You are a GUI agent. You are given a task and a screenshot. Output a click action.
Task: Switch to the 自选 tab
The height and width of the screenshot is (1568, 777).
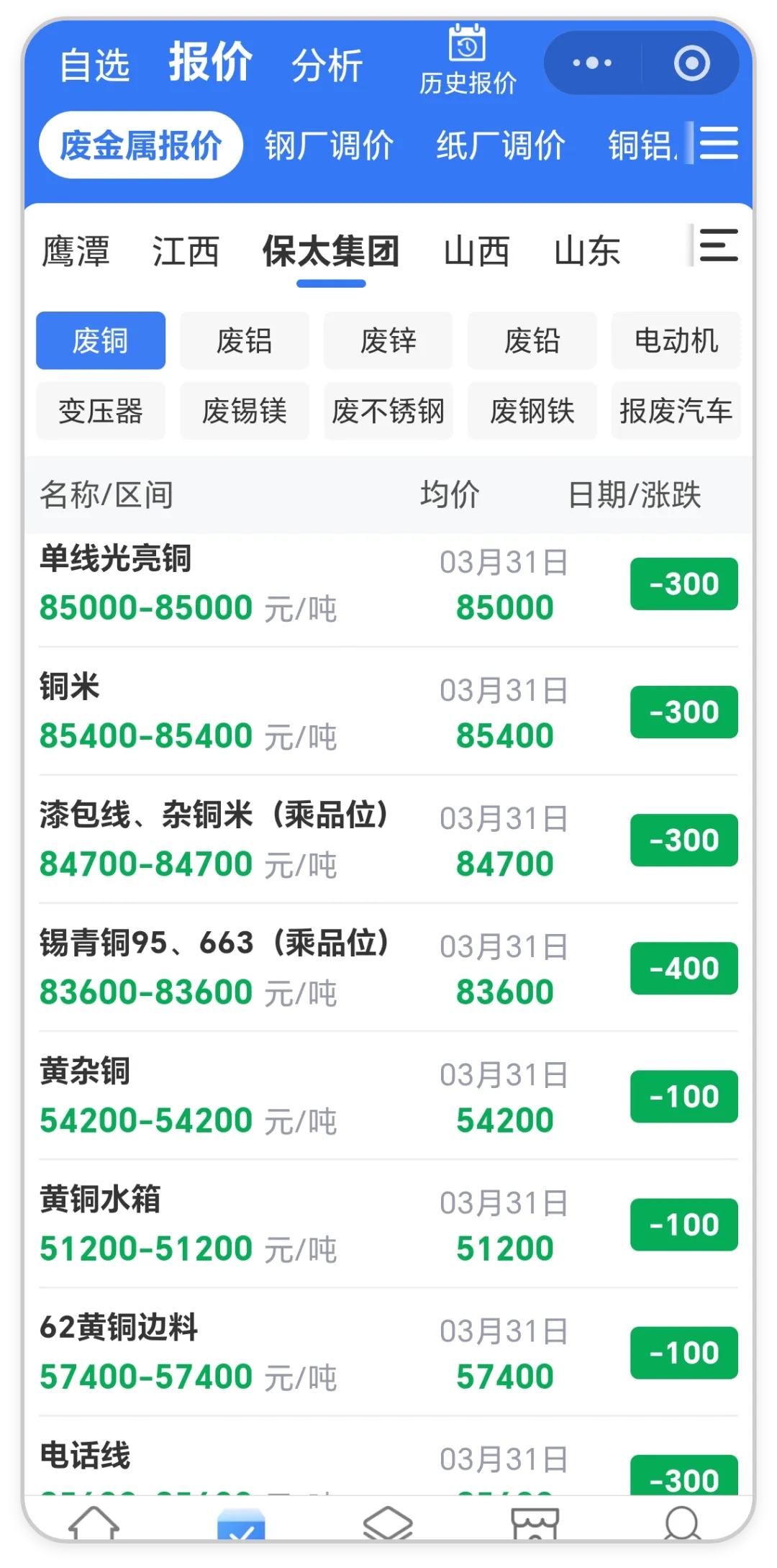coord(94,65)
